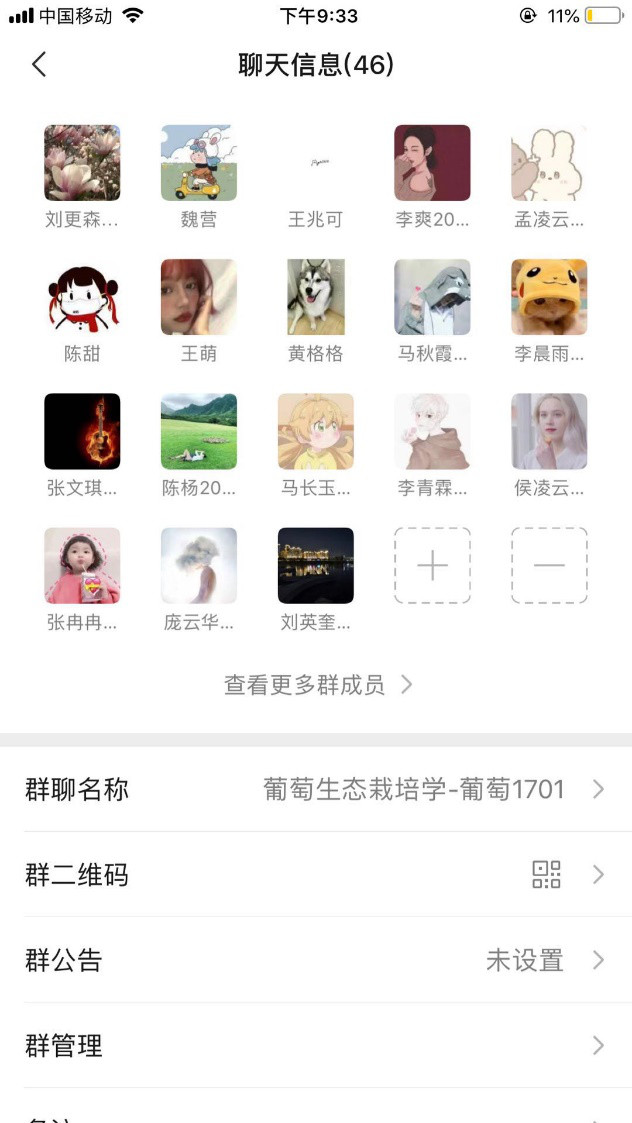Open the 群二维码 row
The image size is (632, 1123).
point(316,875)
